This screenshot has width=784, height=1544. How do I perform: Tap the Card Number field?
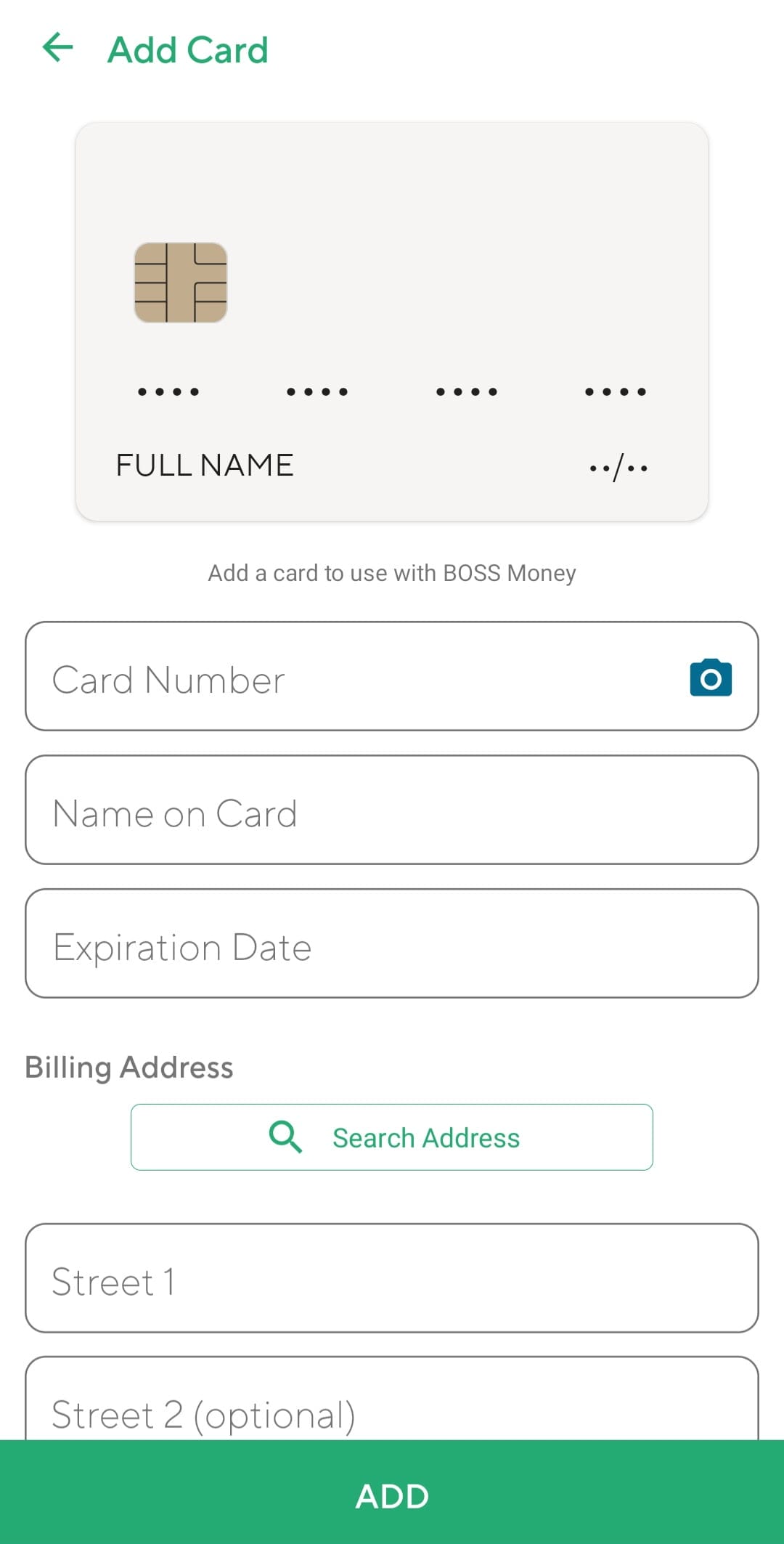(392, 676)
